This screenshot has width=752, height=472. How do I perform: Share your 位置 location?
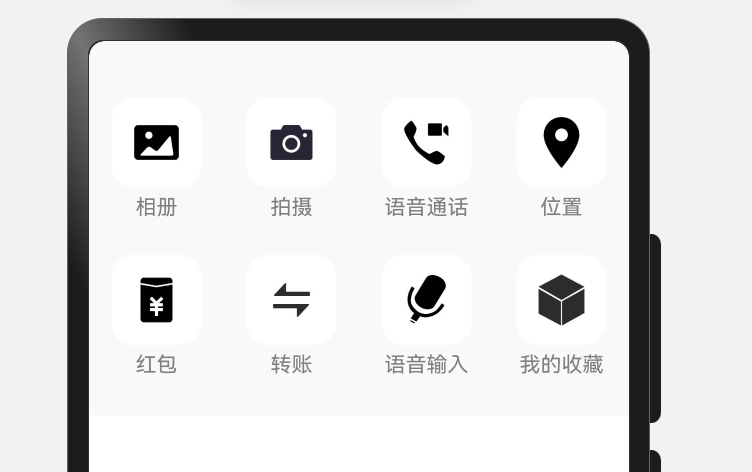pyautogui.click(x=561, y=143)
